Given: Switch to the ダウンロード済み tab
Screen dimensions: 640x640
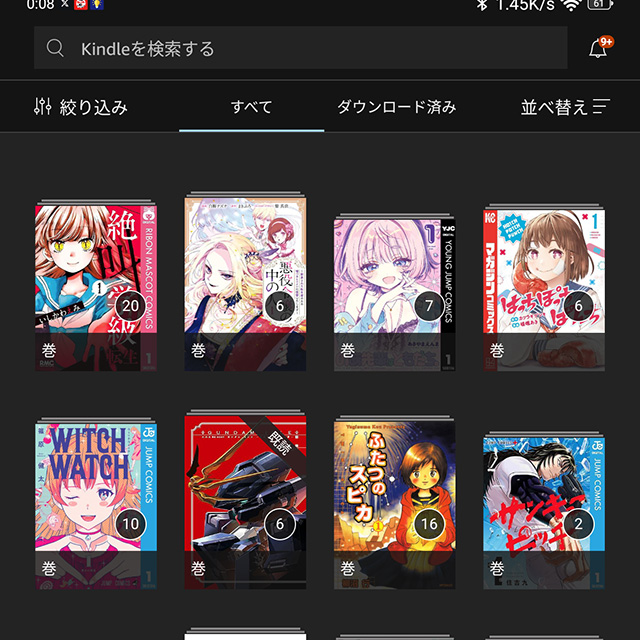Looking at the screenshot, I should (x=397, y=107).
